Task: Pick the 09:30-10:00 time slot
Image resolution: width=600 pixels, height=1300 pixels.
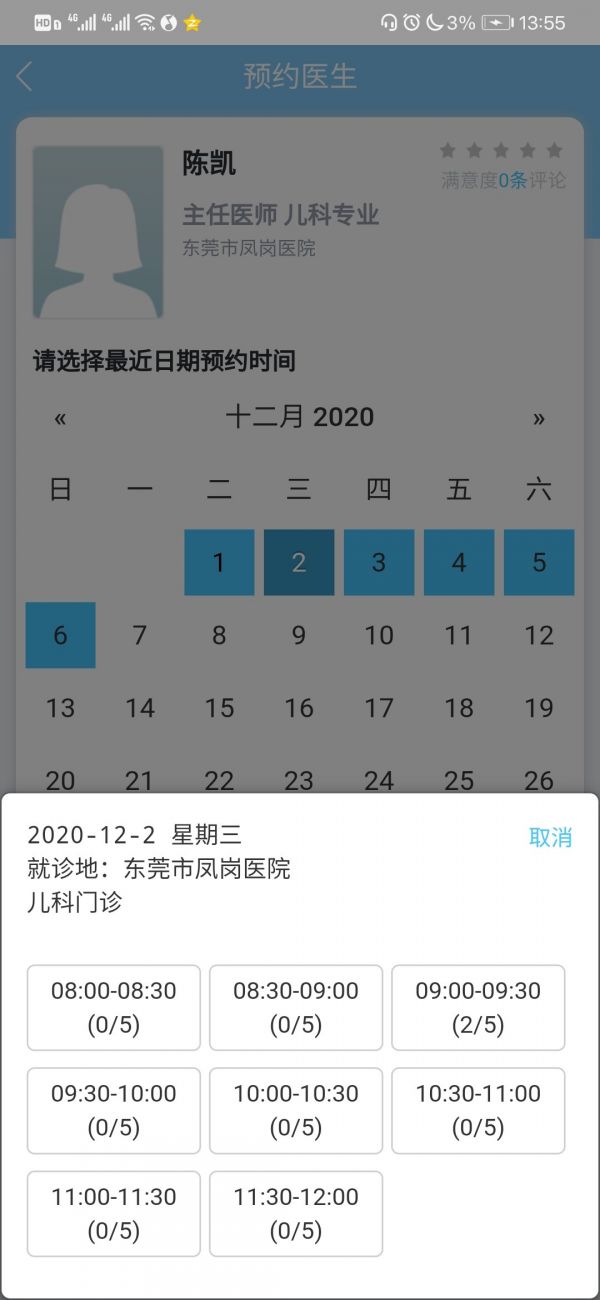Action: [114, 1111]
